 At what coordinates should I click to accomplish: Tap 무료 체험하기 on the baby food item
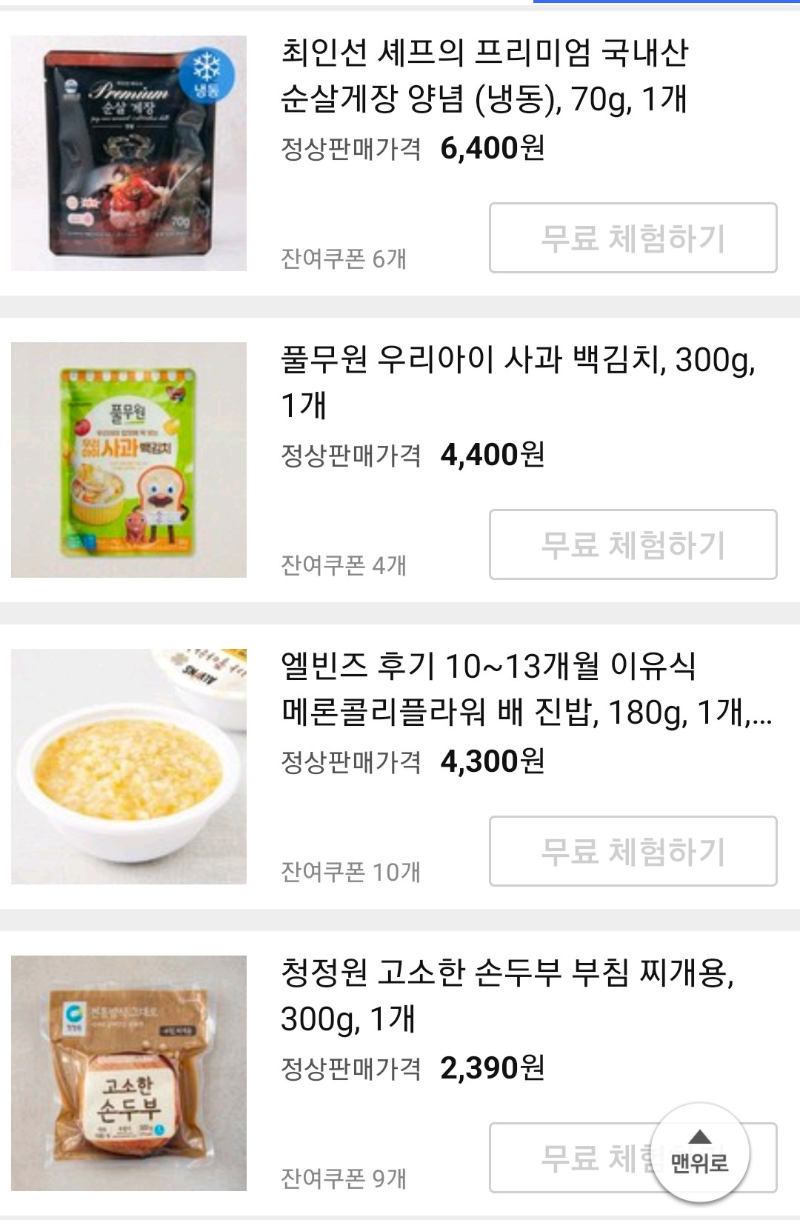click(x=632, y=851)
